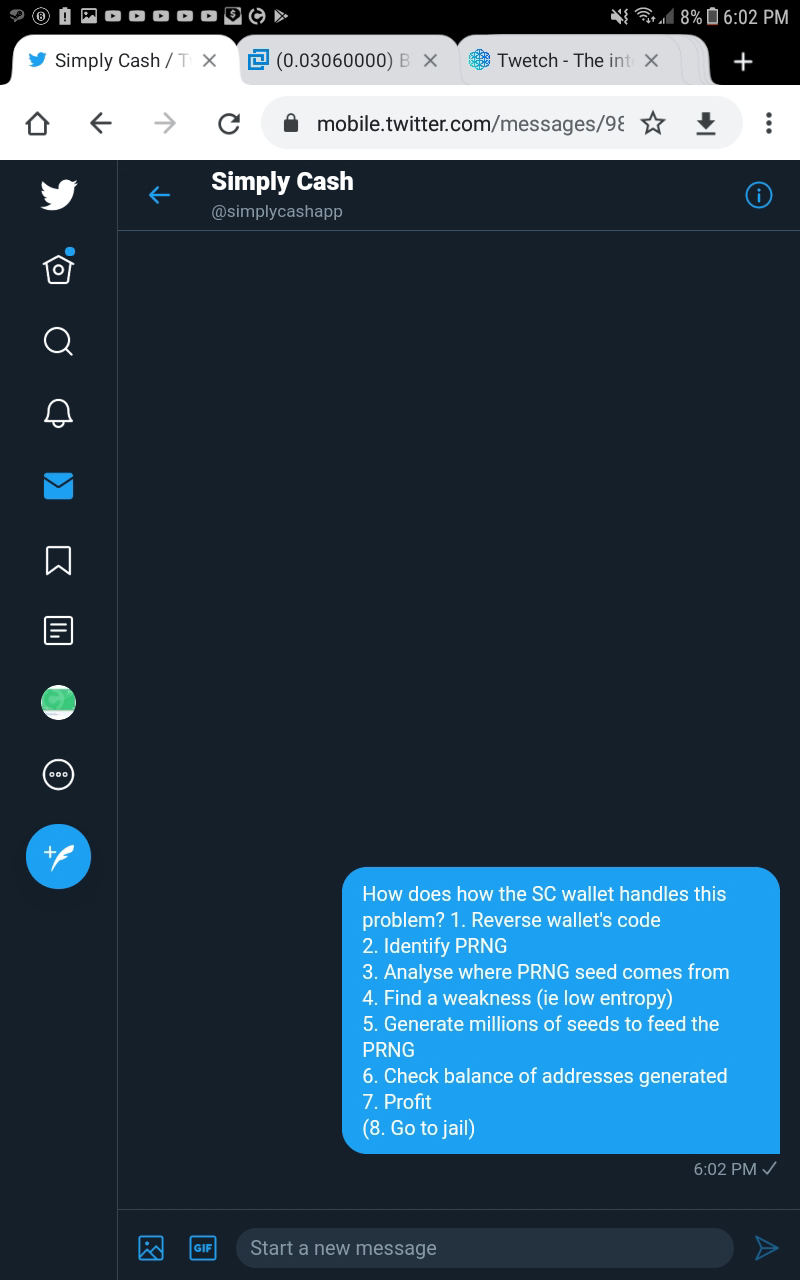Image resolution: width=800 pixels, height=1280 pixels.
Task: Close the Simply Cash browser tab
Action: pyautogui.click(x=209, y=61)
